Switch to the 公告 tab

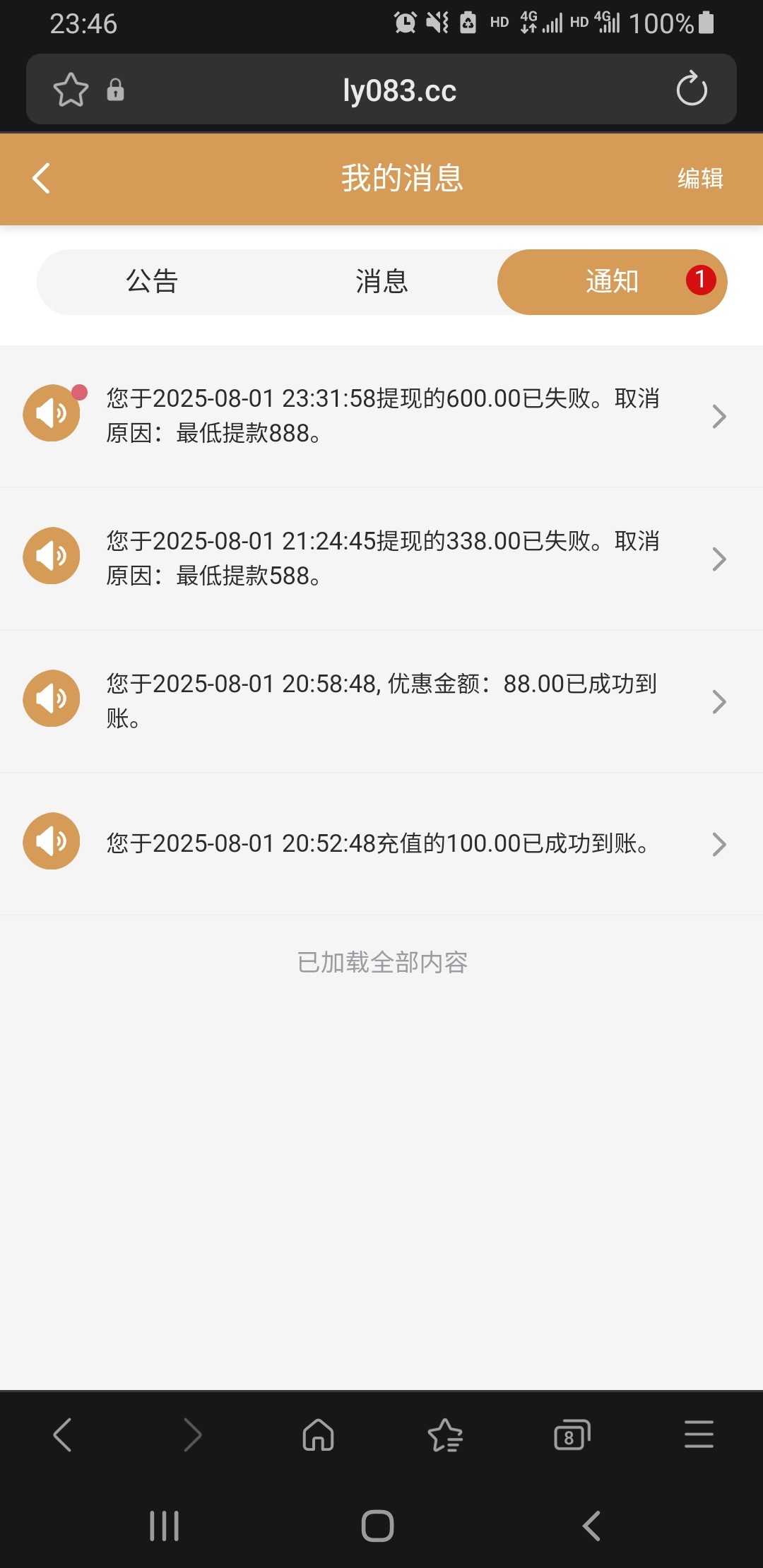pos(151,281)
